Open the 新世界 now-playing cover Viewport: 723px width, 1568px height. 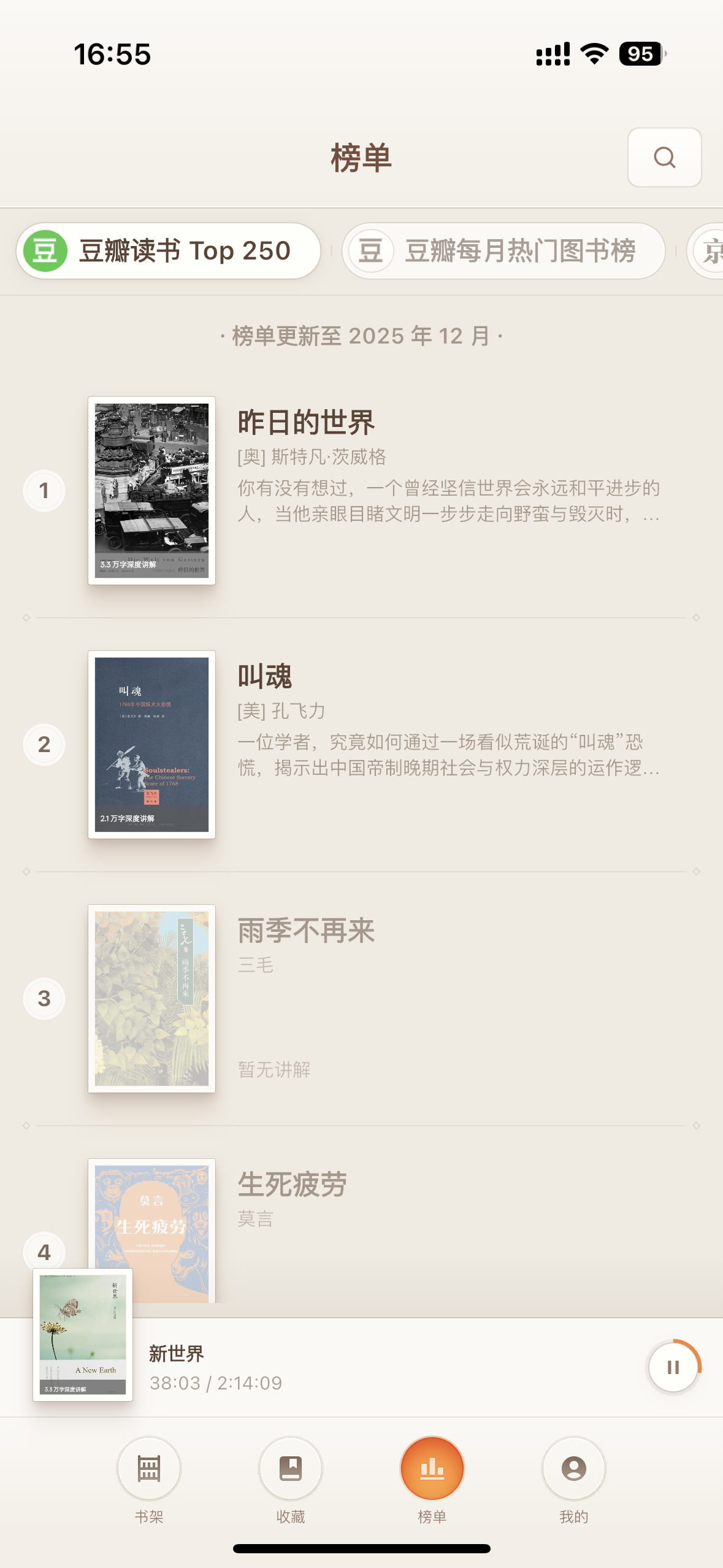point(83,1335)
